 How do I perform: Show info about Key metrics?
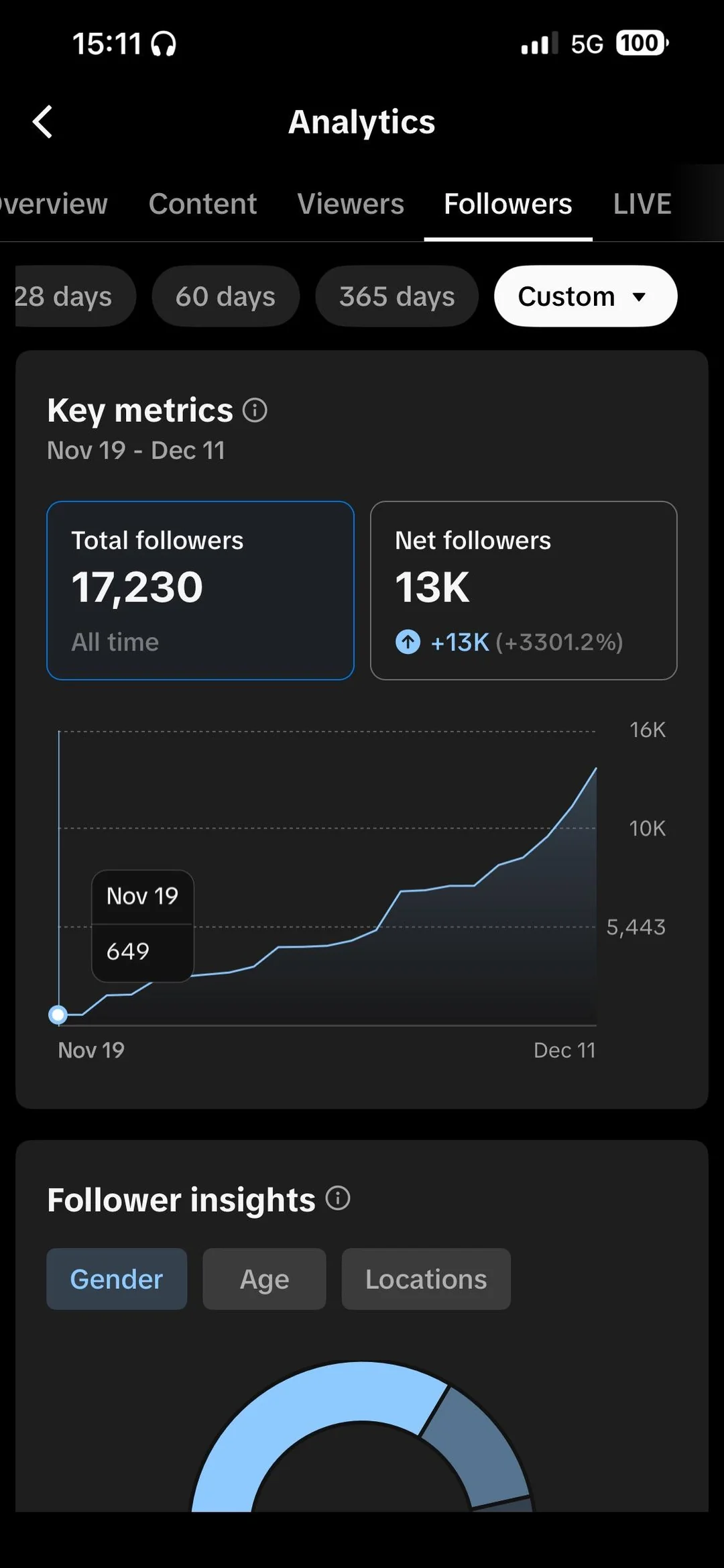[255, 410]
